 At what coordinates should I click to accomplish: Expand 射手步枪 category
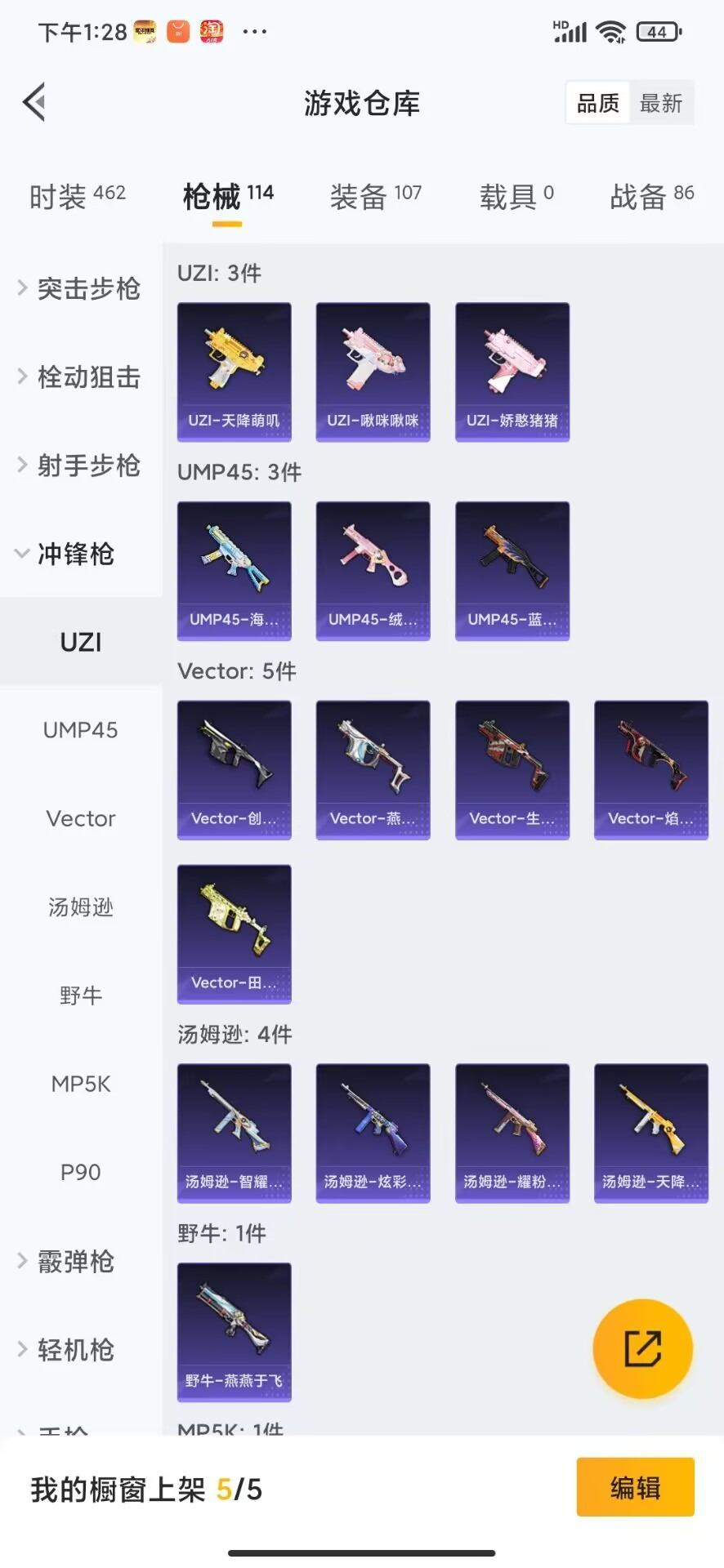click(79, 465)
